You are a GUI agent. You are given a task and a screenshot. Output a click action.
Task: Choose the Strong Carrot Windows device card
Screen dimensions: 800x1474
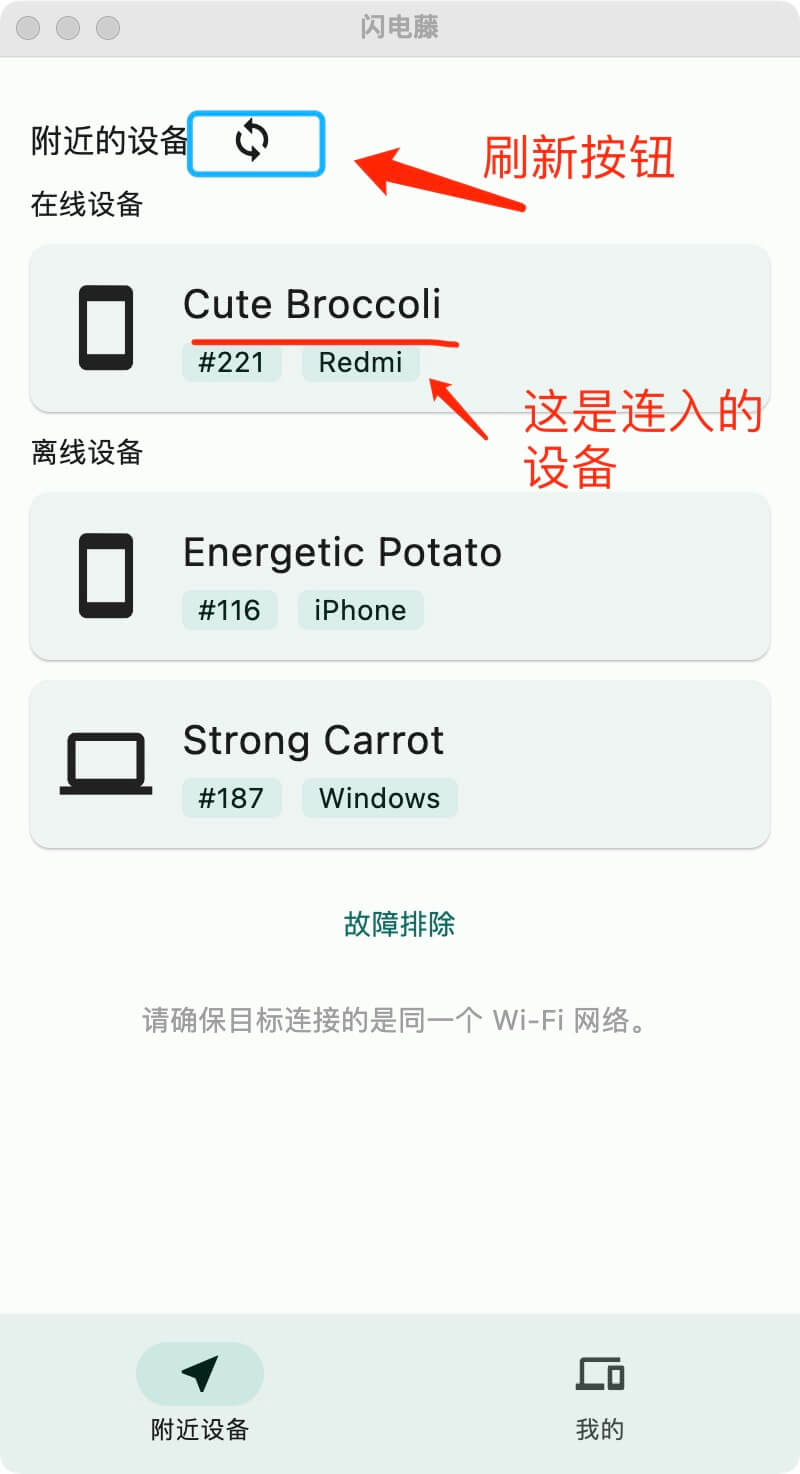click(400, 764)
